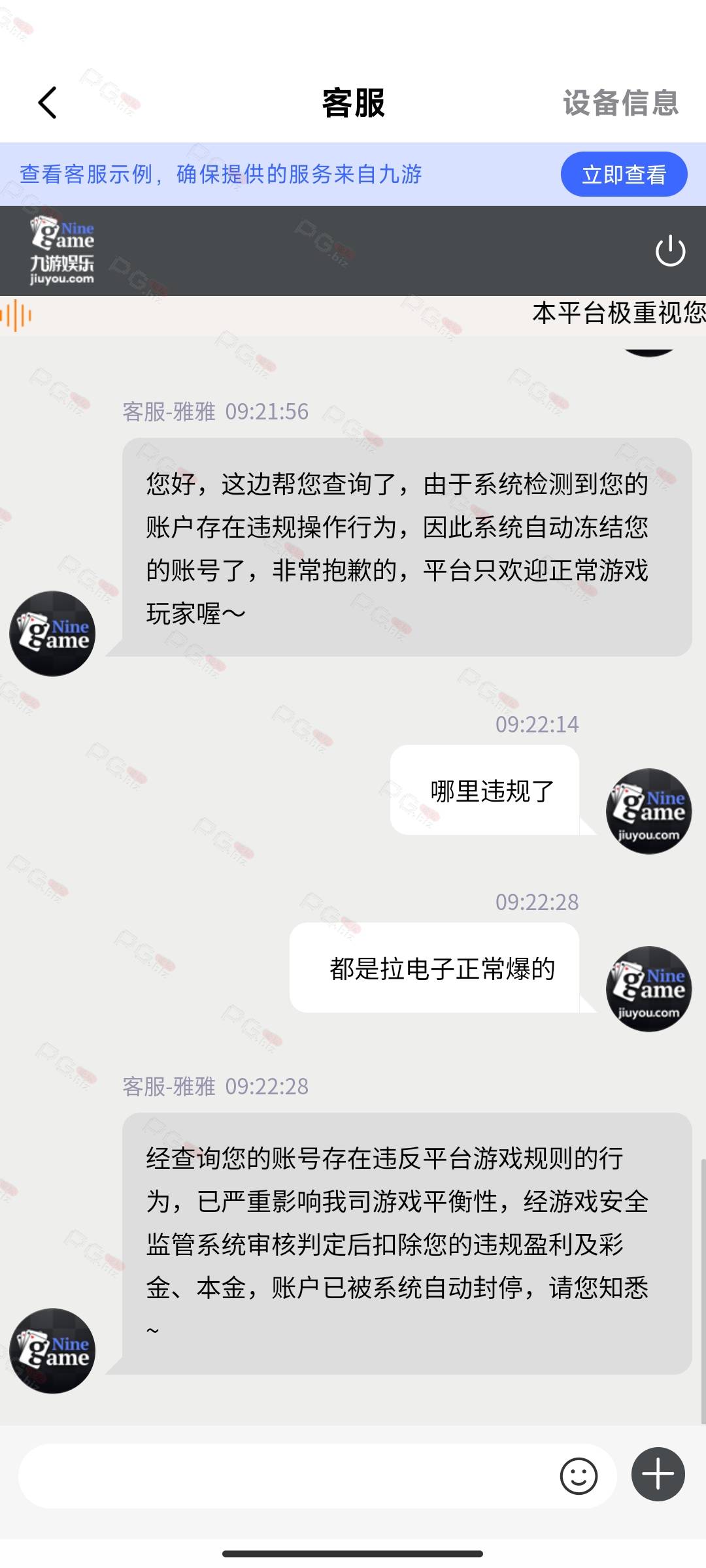Go back using the top-left arrow

click(x=47, y=103)
